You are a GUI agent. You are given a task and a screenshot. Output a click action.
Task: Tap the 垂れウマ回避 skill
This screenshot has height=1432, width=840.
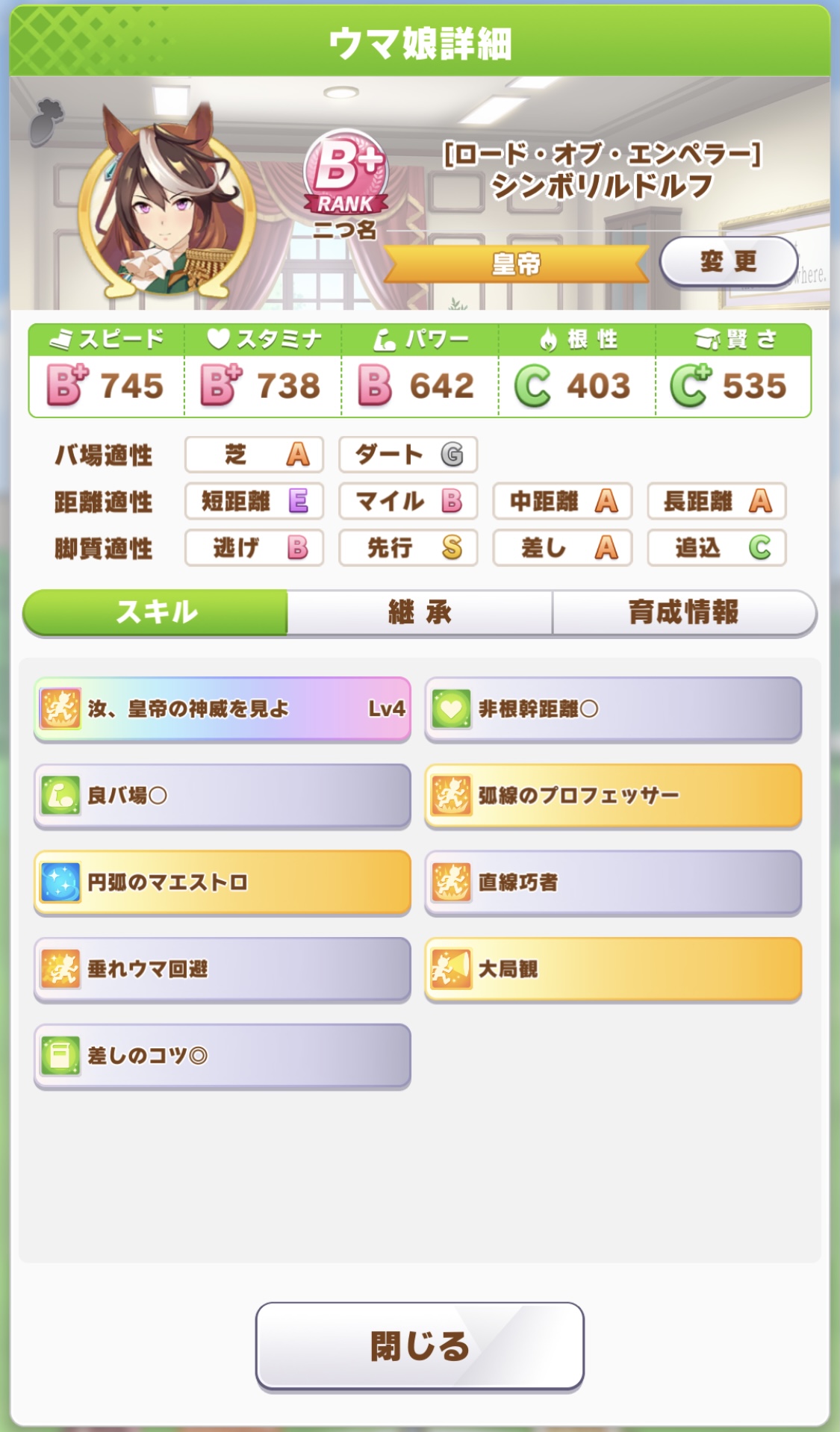[x=223, y=968]
